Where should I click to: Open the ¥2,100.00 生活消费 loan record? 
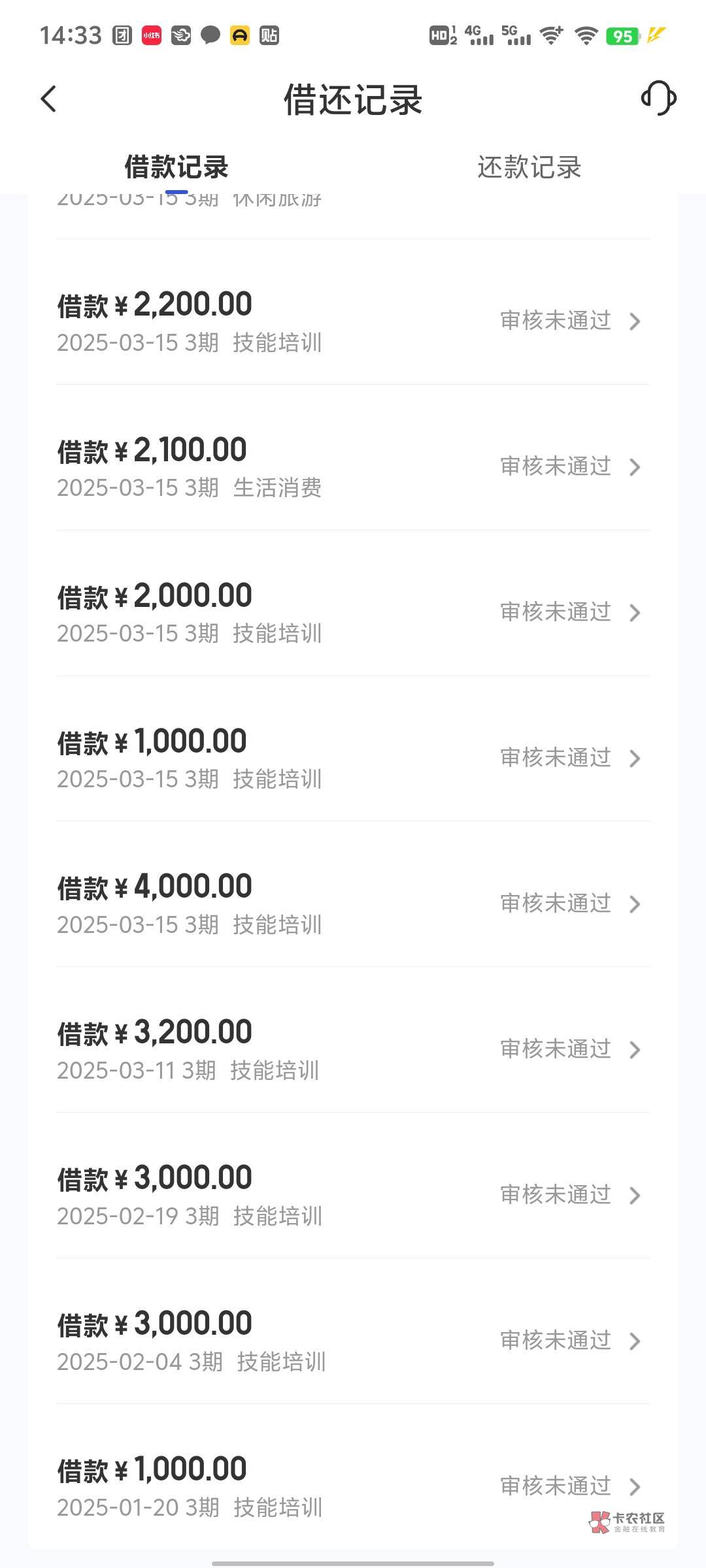(x=353, y=466)
